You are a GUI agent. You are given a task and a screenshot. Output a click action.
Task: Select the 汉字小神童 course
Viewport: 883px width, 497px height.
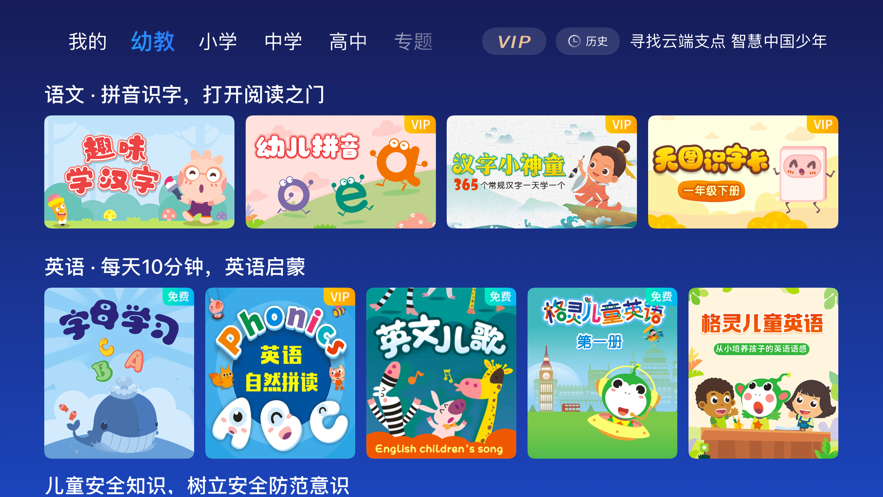(x=541, y=172)
